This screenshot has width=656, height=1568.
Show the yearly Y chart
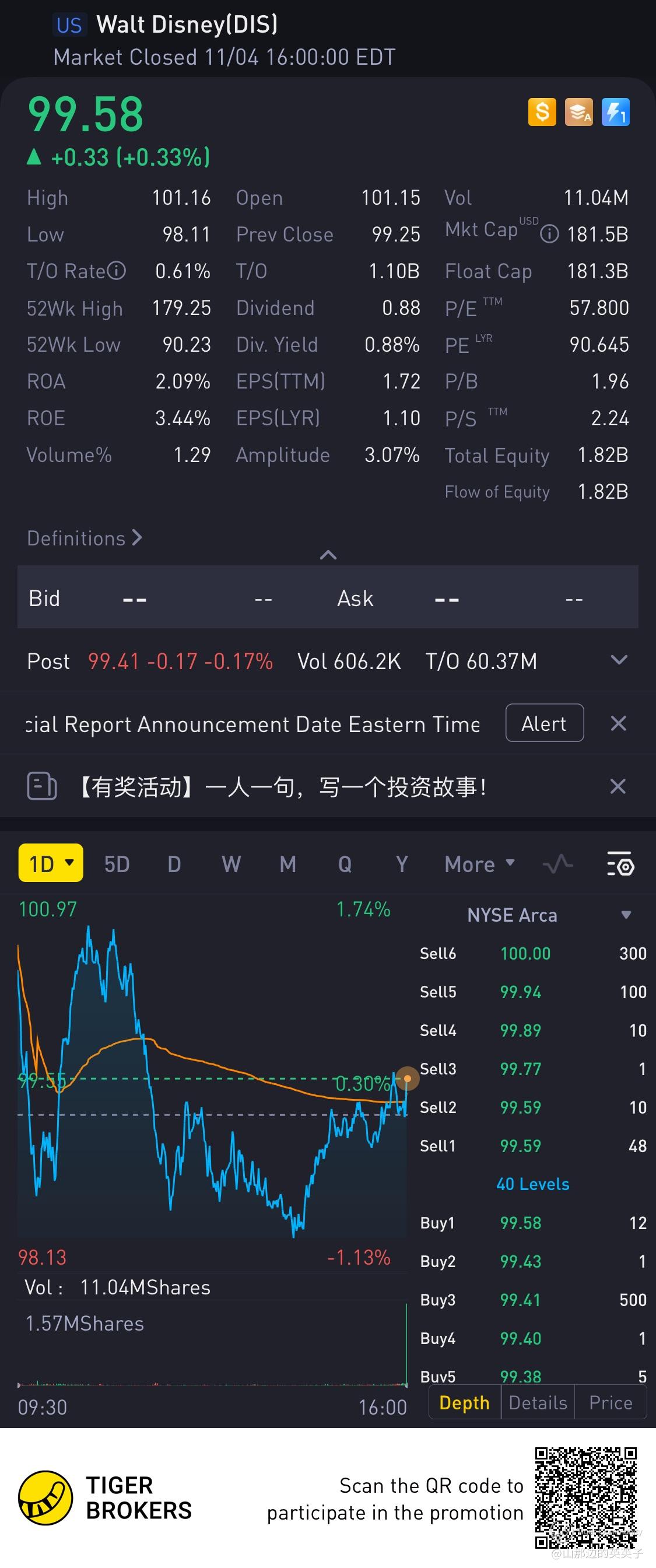402,864
